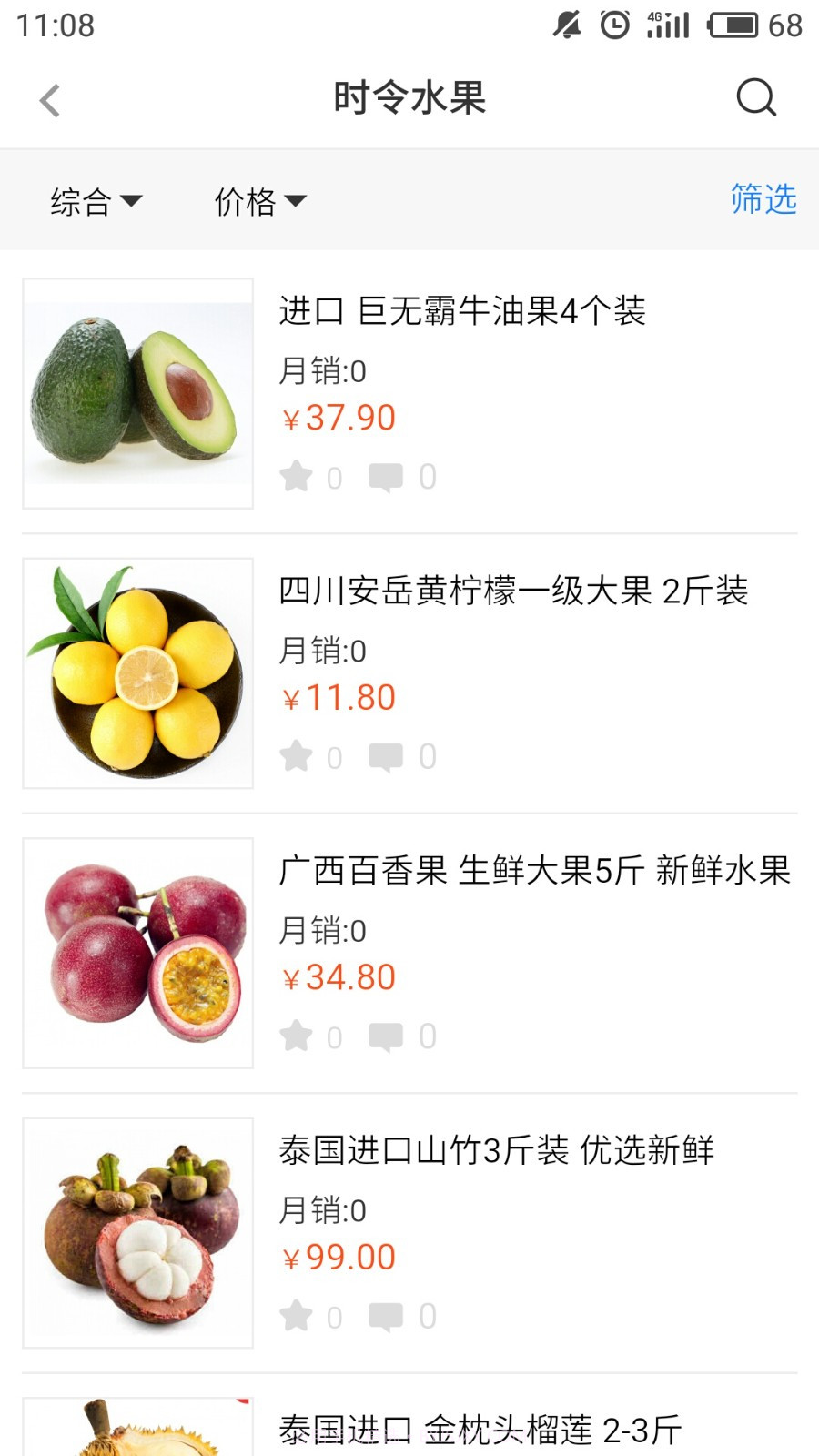Tap the star icon under 泰国进口山竹
This screenshot has height=1456, width=819.
tap(298, 1314)
